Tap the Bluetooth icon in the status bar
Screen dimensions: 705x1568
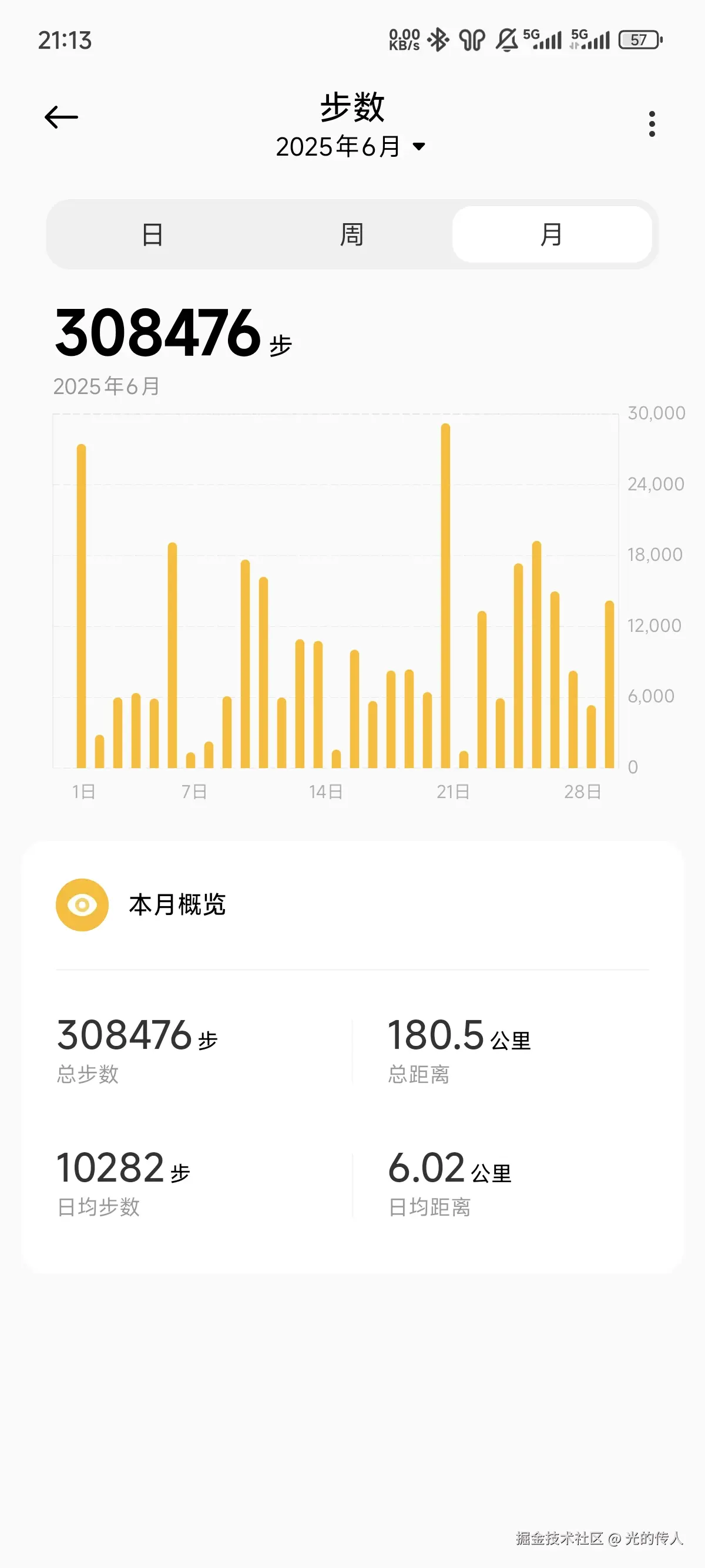click(x=437, y=38)
